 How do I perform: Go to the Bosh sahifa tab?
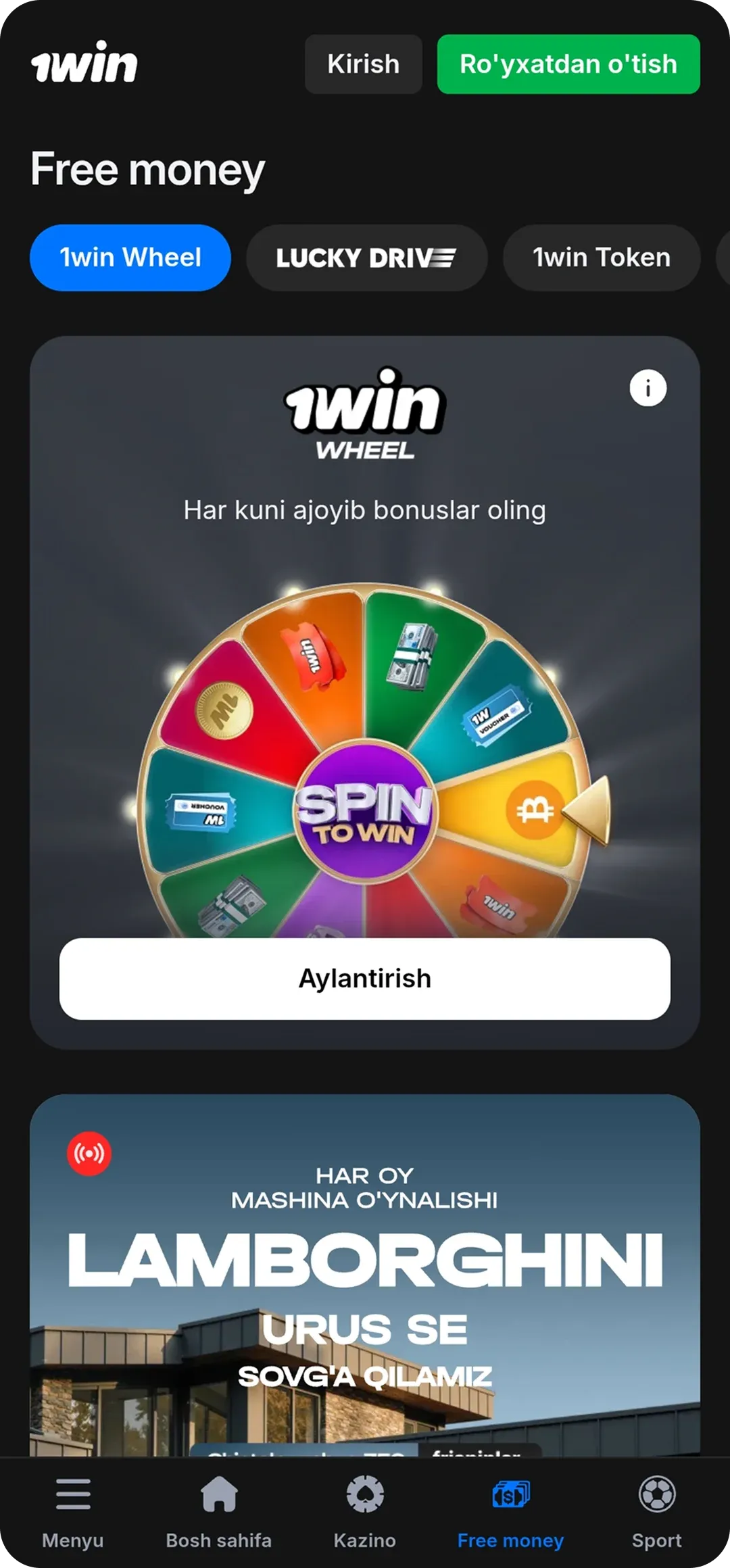tap(219, 1512)
